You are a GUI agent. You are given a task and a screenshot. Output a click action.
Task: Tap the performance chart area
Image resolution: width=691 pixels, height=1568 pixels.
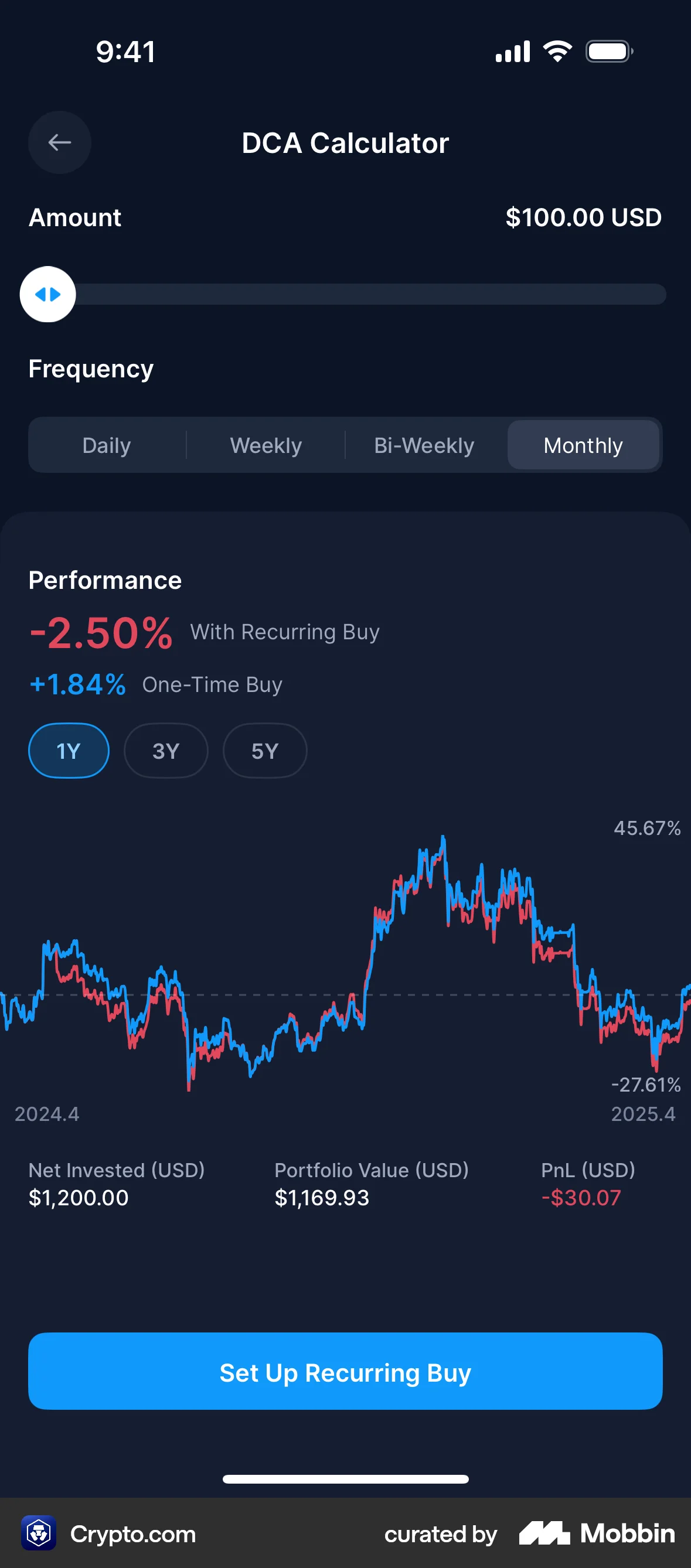point(345,974)
